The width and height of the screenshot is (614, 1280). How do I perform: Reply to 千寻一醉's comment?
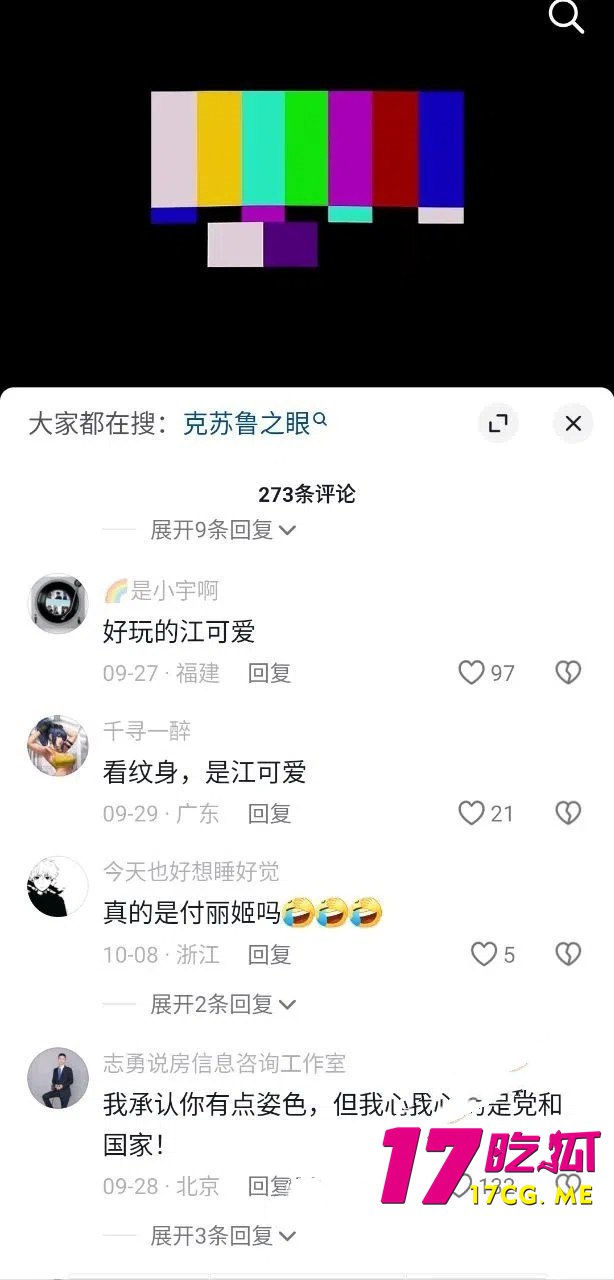click(x=269, y=814)
